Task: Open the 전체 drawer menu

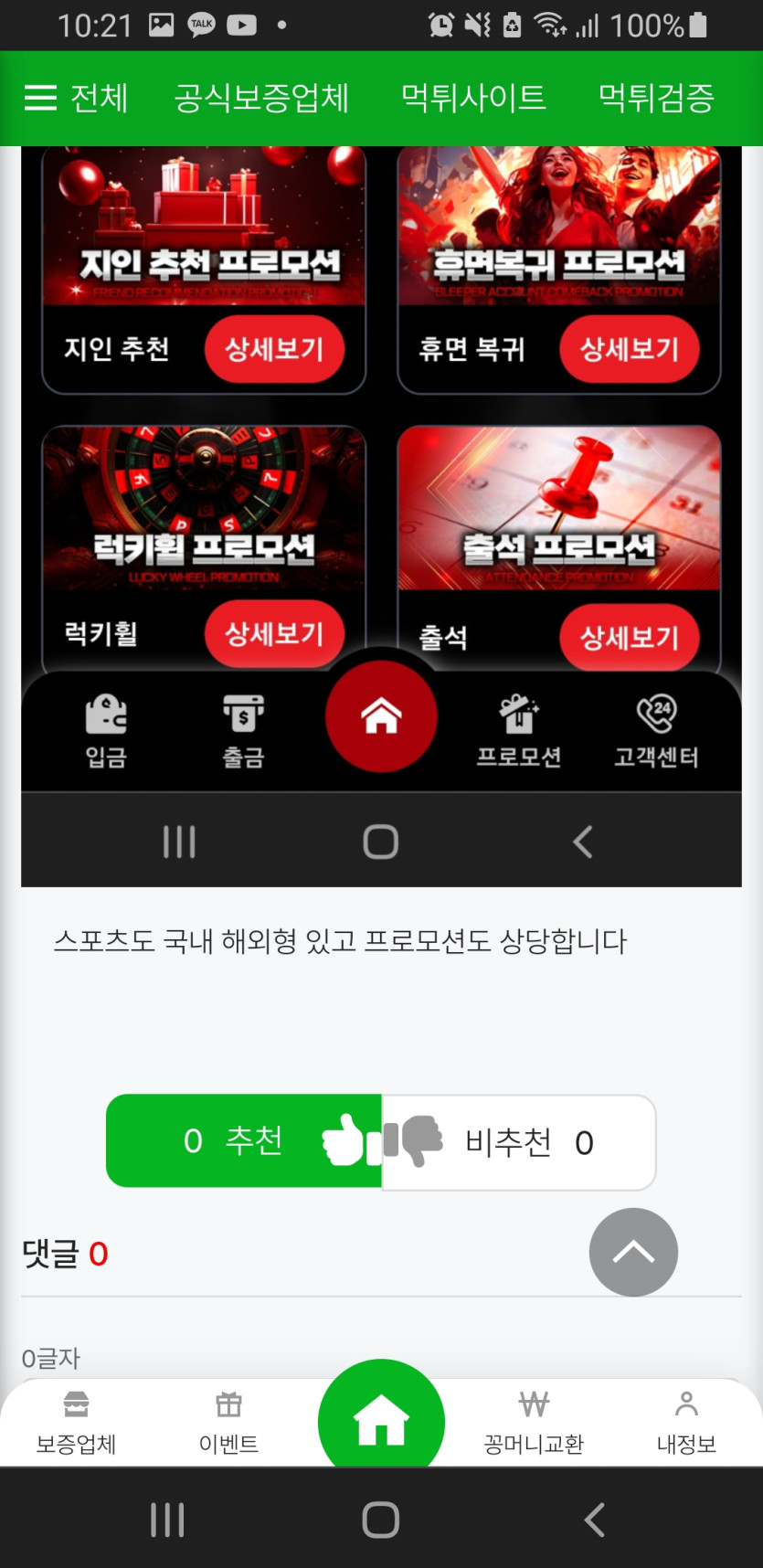Action: coord(75,98)
